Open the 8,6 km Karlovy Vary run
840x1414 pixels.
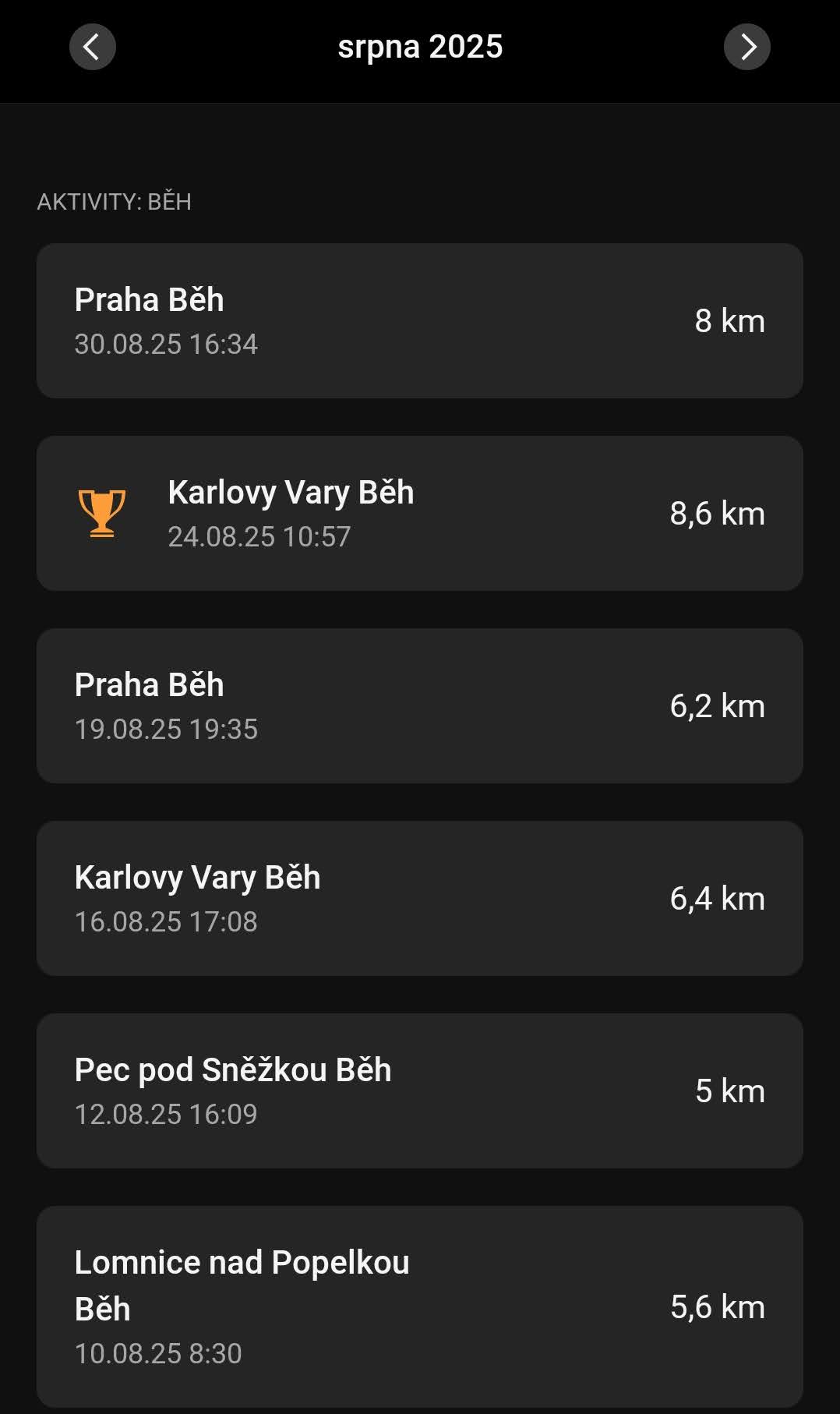point(419,513)
